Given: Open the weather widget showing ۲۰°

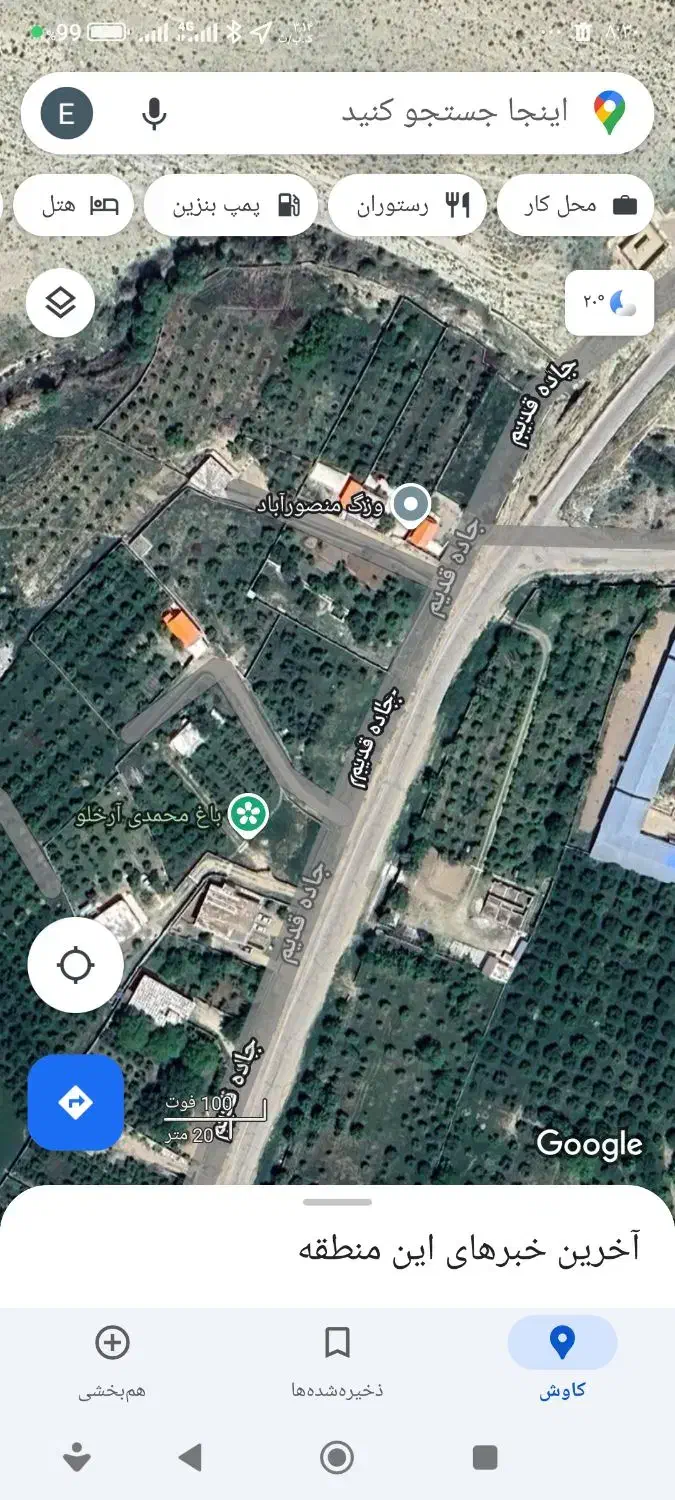Looking at the screenshot, I should tap(609, 302).
